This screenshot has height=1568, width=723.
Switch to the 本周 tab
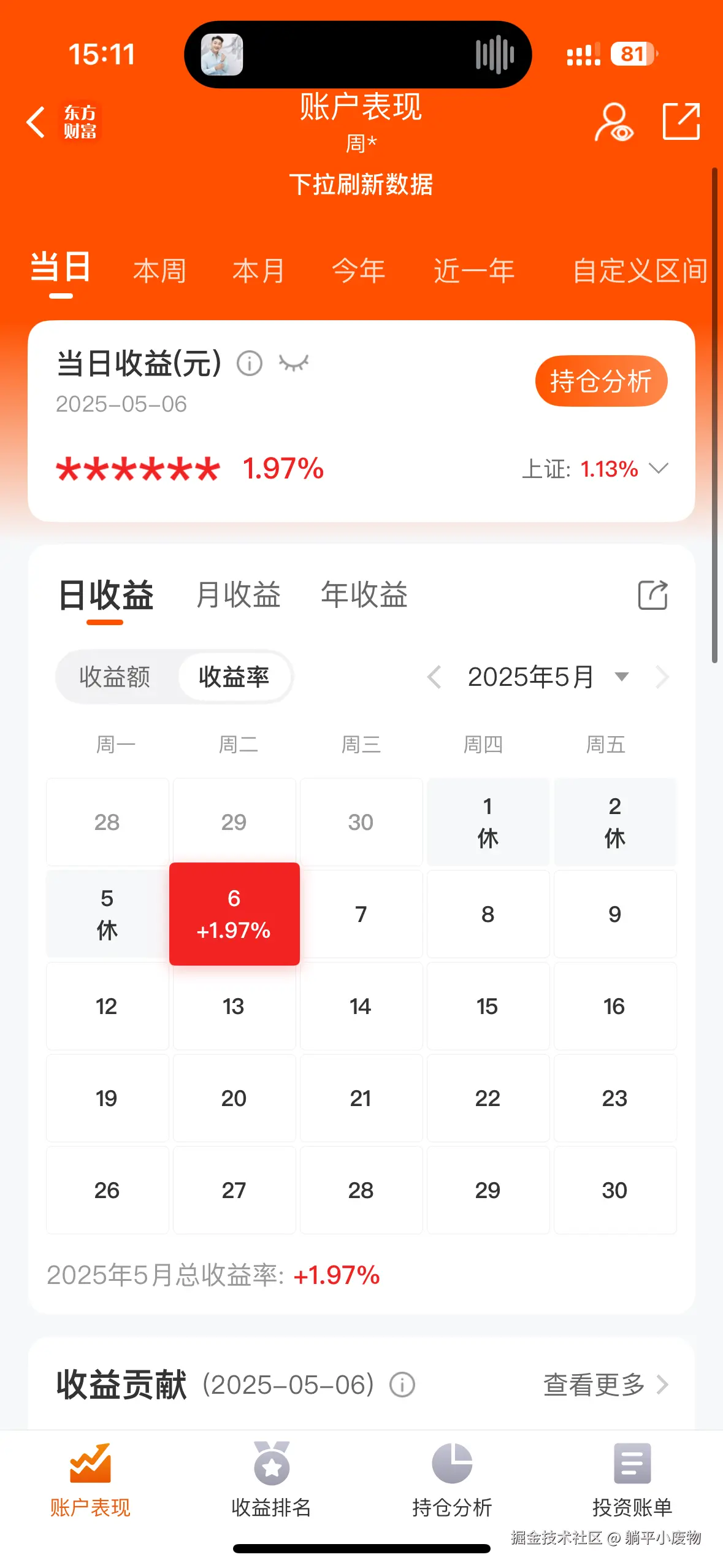pos(159,270)
